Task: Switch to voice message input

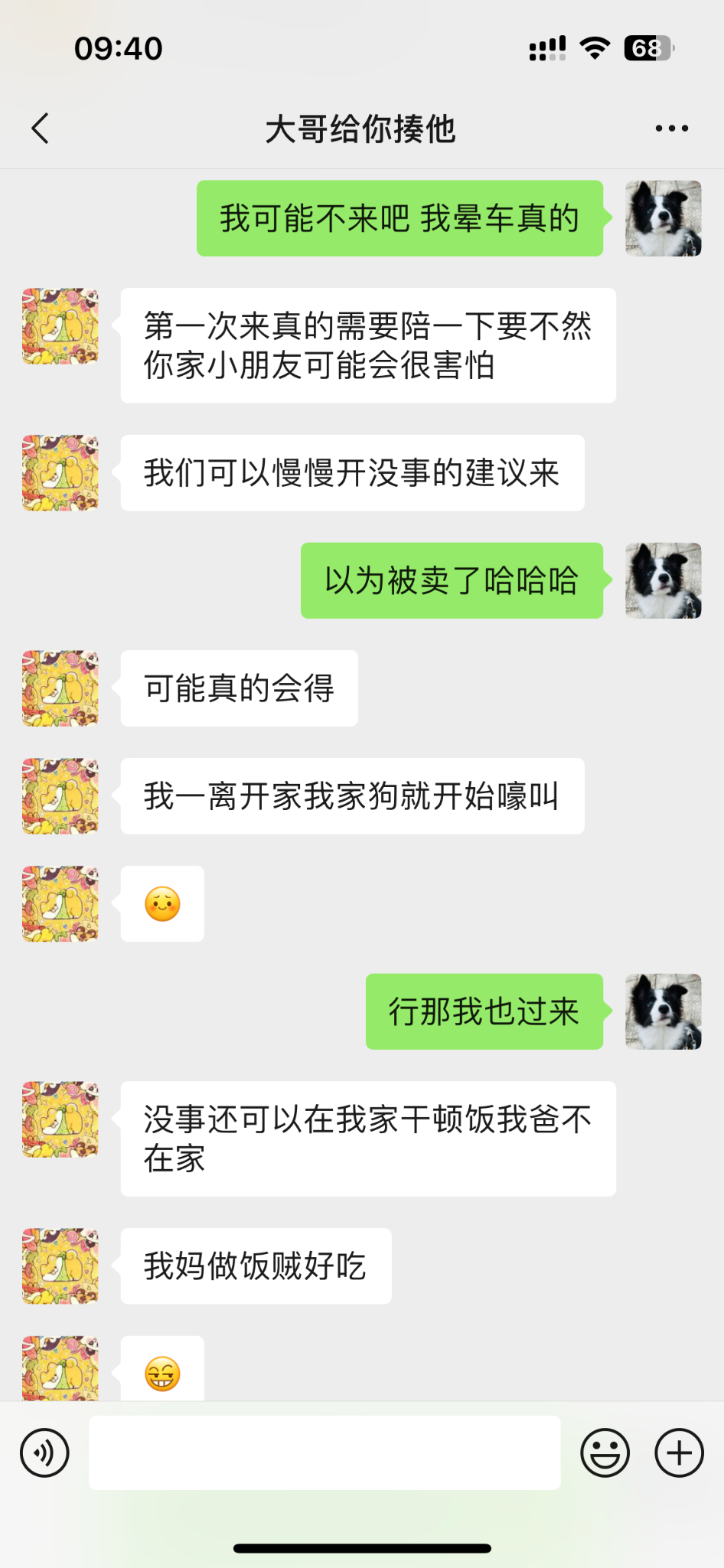Action: click(44, 1452)
